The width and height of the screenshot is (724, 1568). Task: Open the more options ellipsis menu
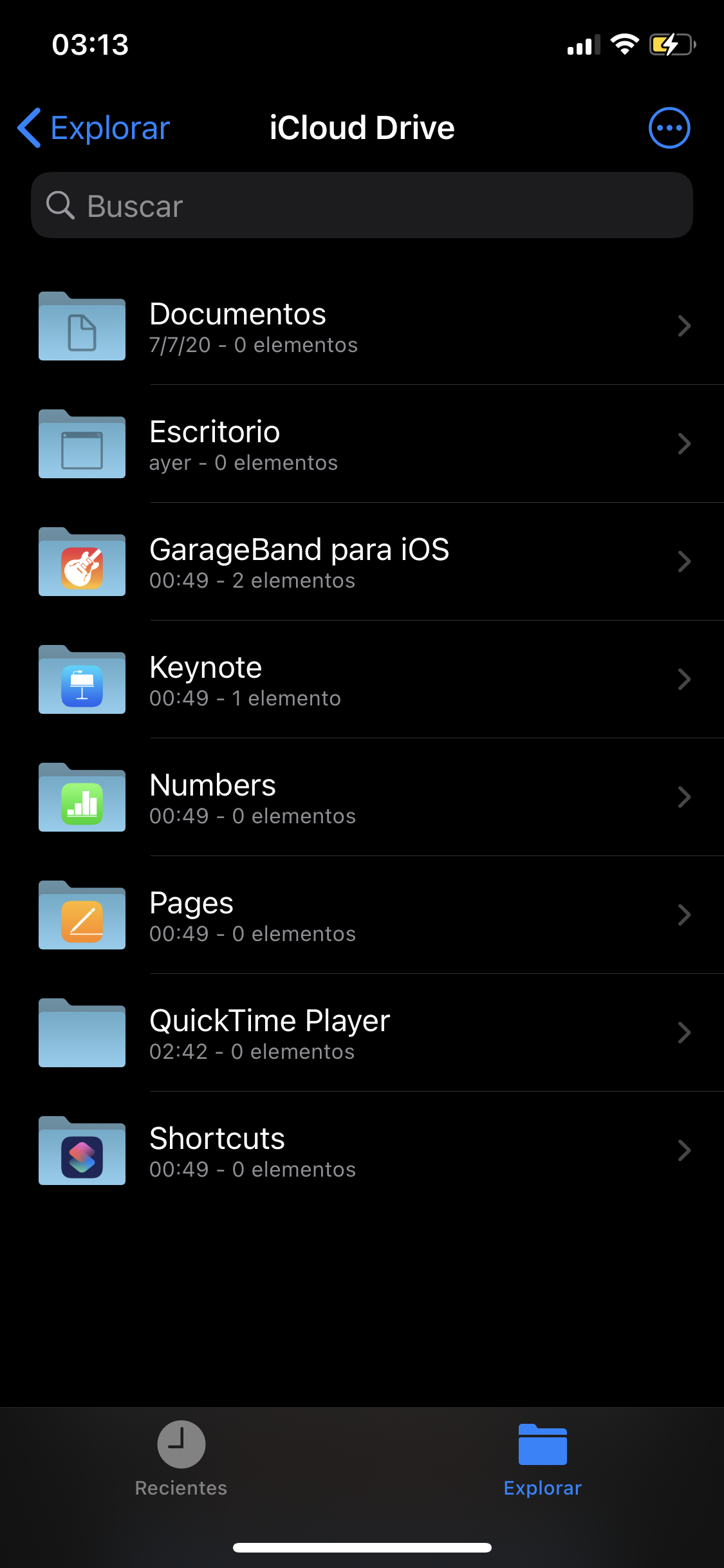click(x=669, y=128)
